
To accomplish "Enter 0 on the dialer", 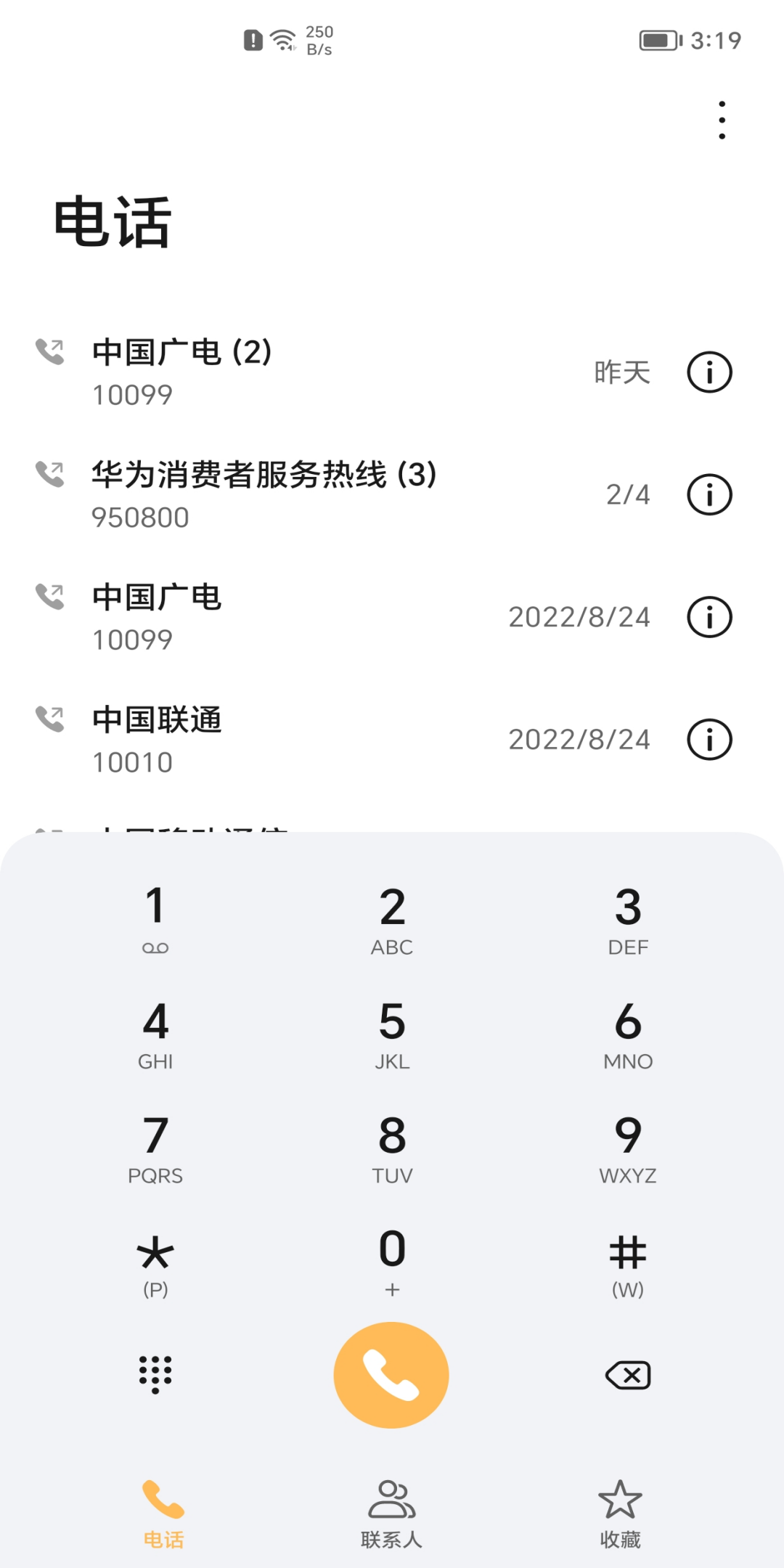I will point(392,1262).
